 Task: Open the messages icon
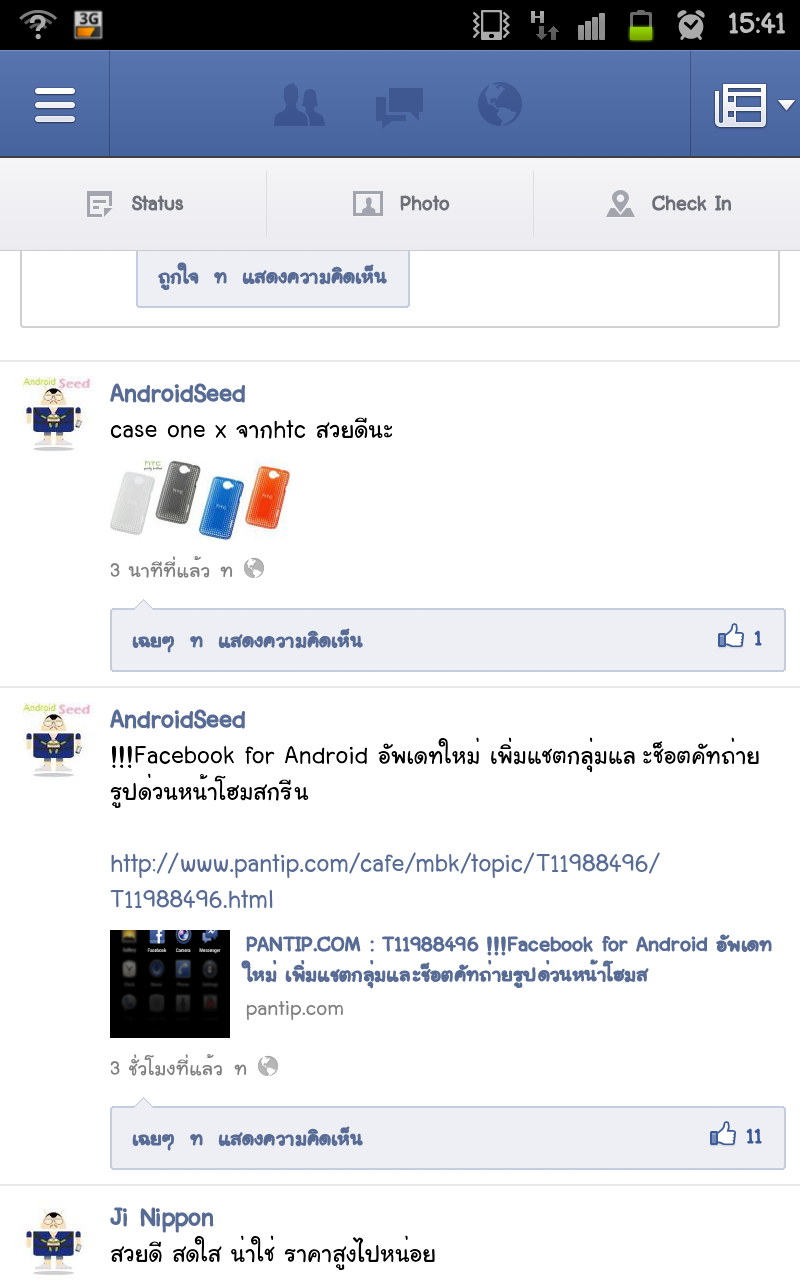pyautogui.click(x=399, y=105)
